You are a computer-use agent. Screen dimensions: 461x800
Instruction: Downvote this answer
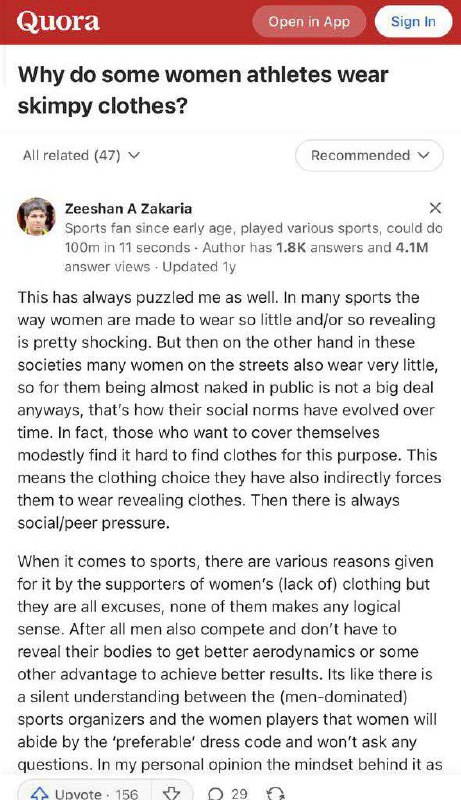pyautogui.click(x=171, y=793)
